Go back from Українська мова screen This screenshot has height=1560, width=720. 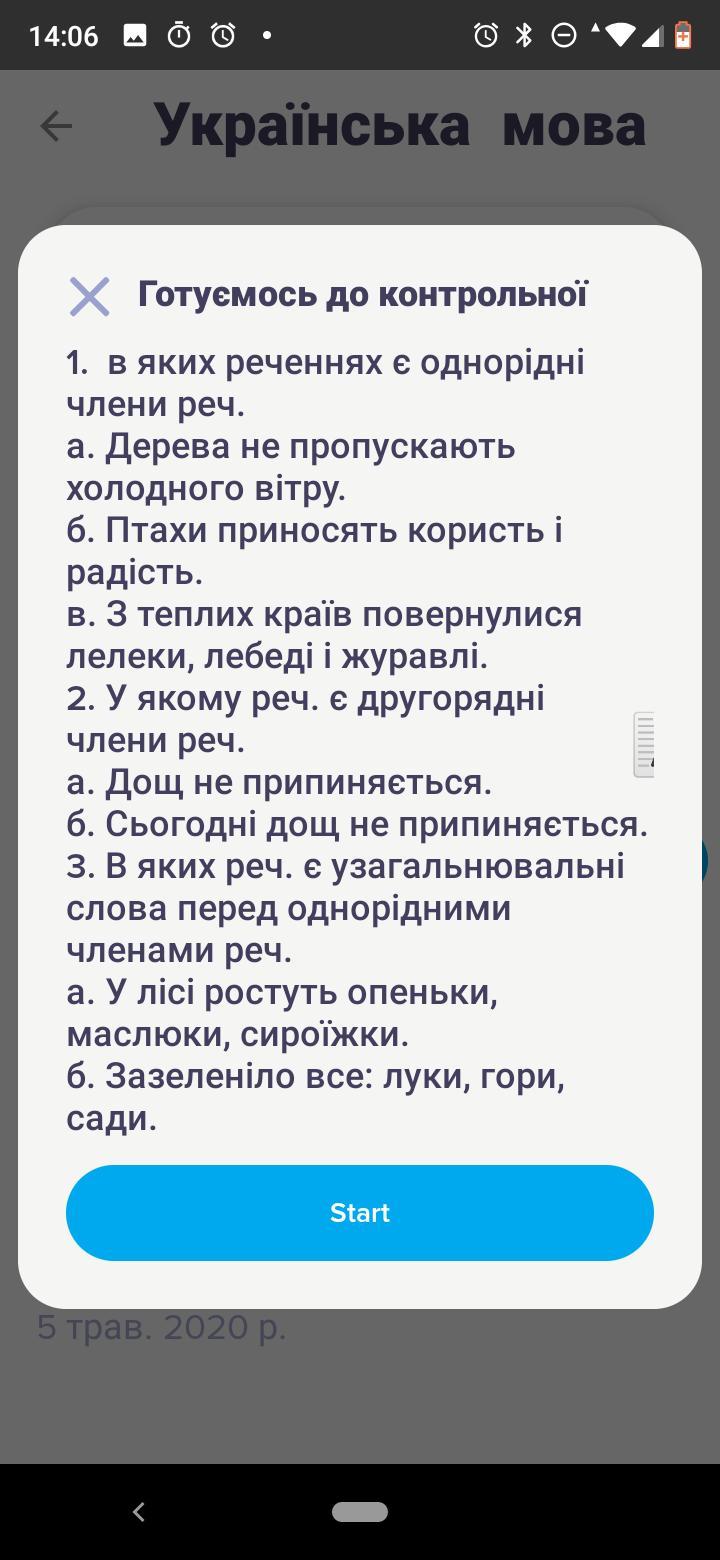(56, 126)
